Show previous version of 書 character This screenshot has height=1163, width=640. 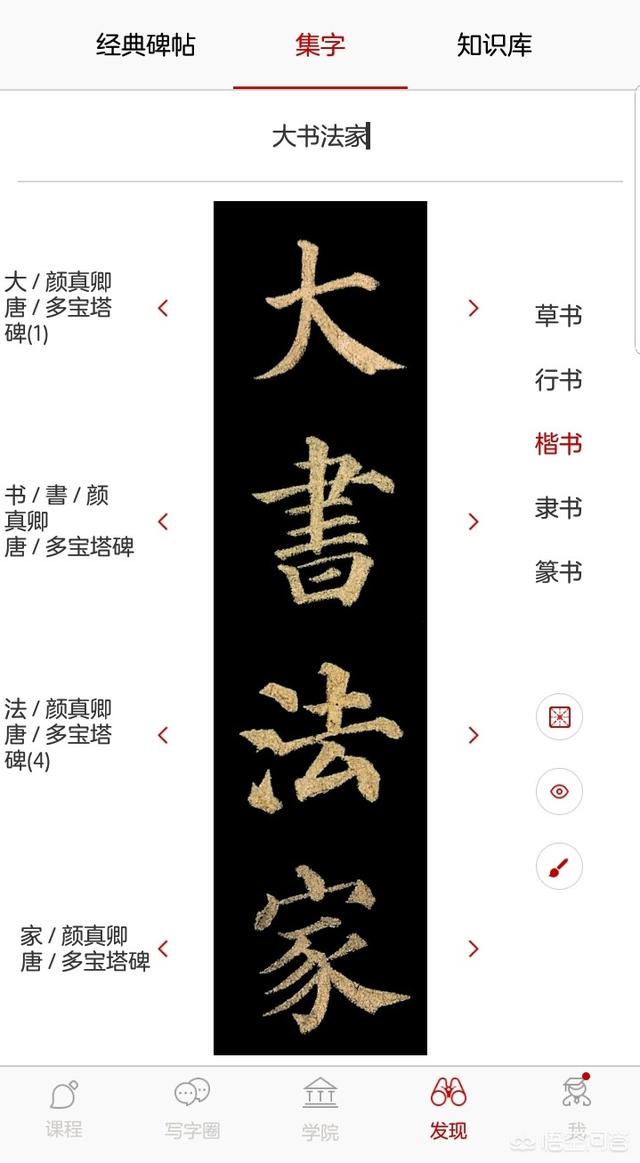coord(163,521)
